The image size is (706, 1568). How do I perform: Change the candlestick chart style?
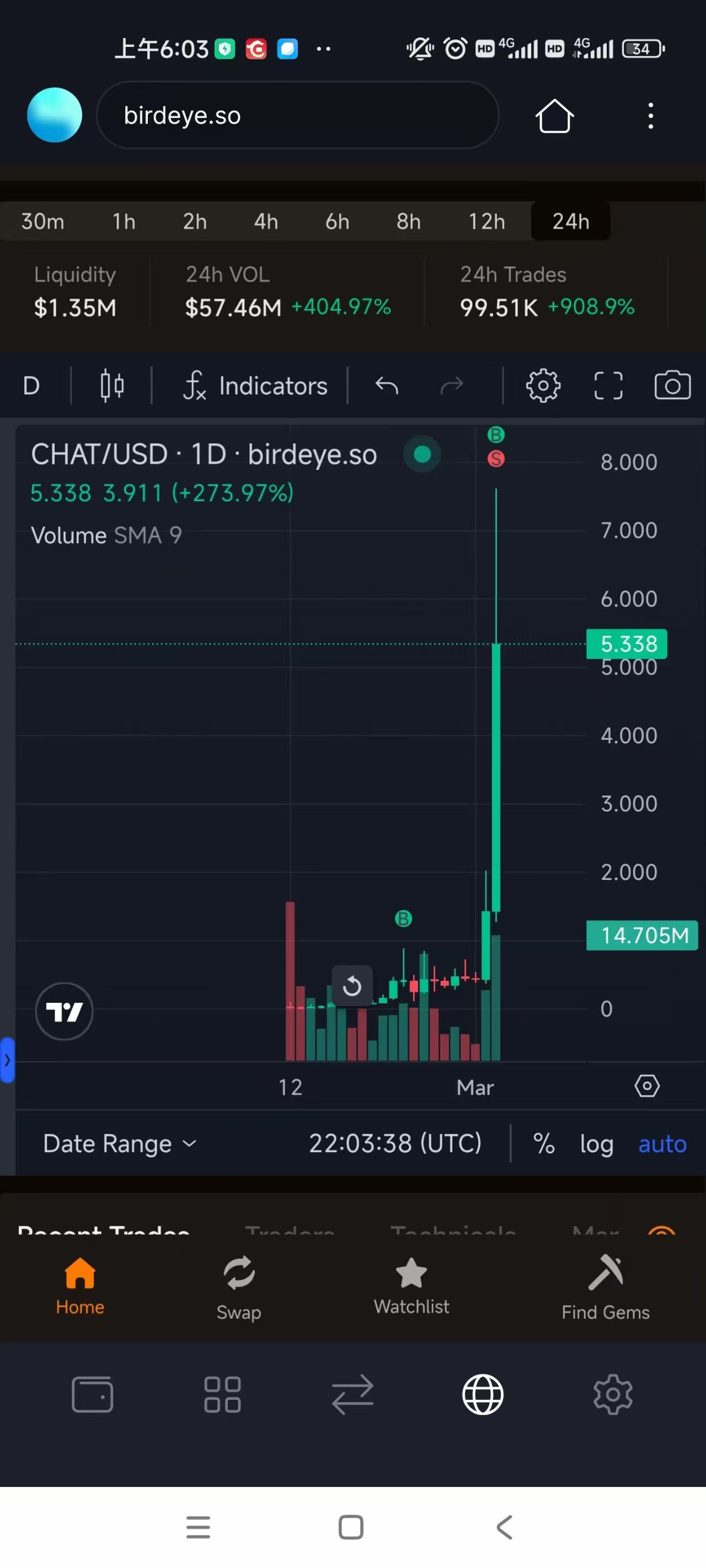click(112, 386)
